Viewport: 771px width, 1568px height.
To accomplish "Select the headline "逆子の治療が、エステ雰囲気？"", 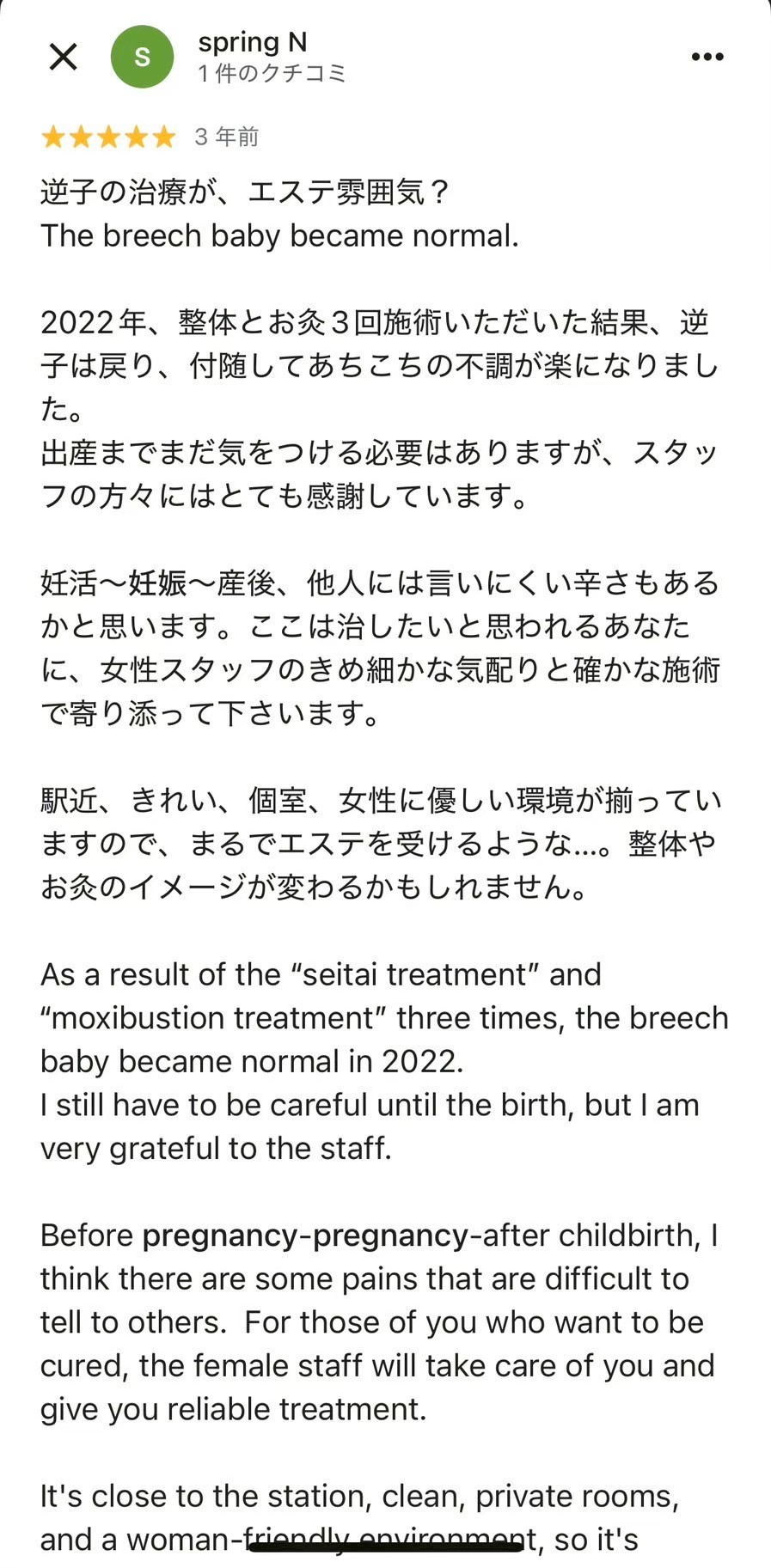I will tap(249, 192).
